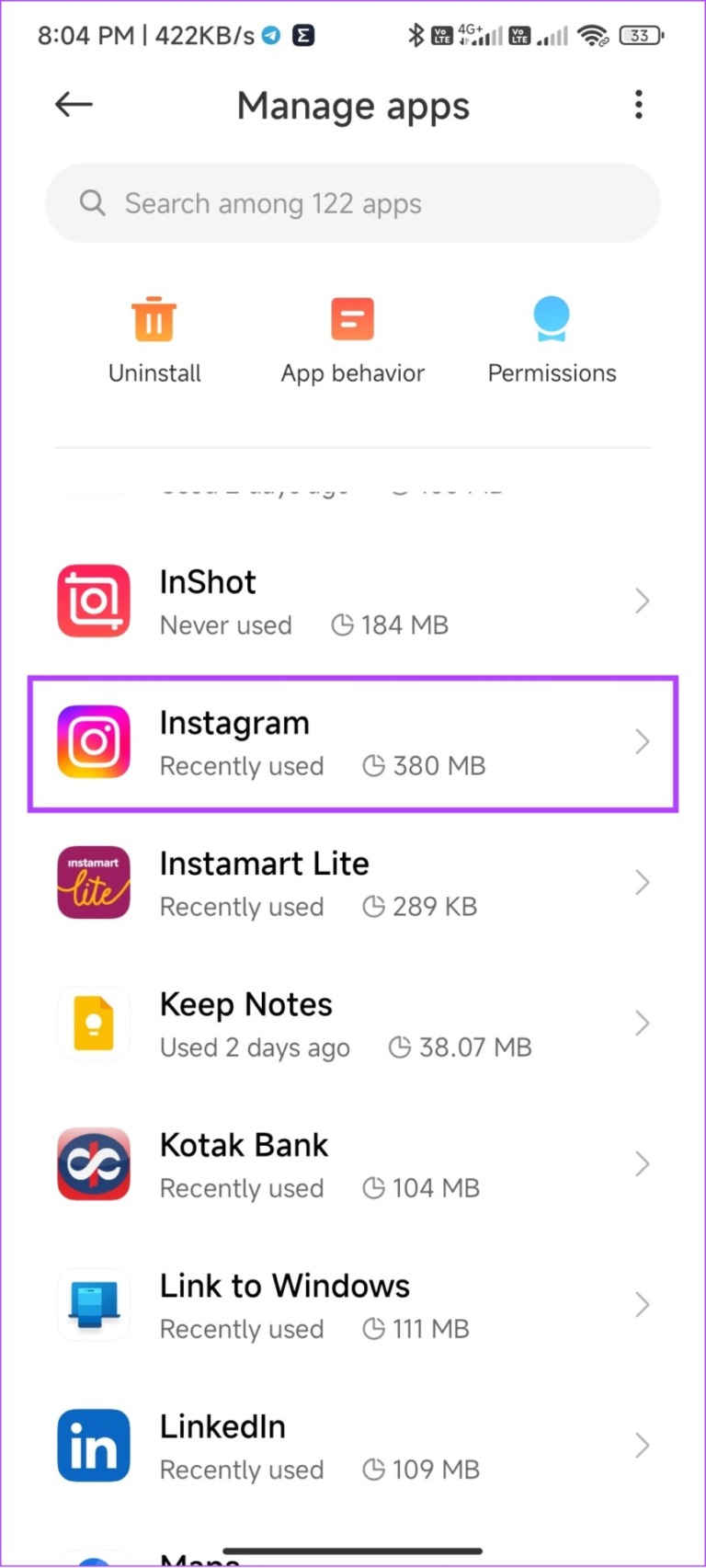706x1568 pixels.
Task: Select the Instamart Lite row
Action: click(353, 884)
